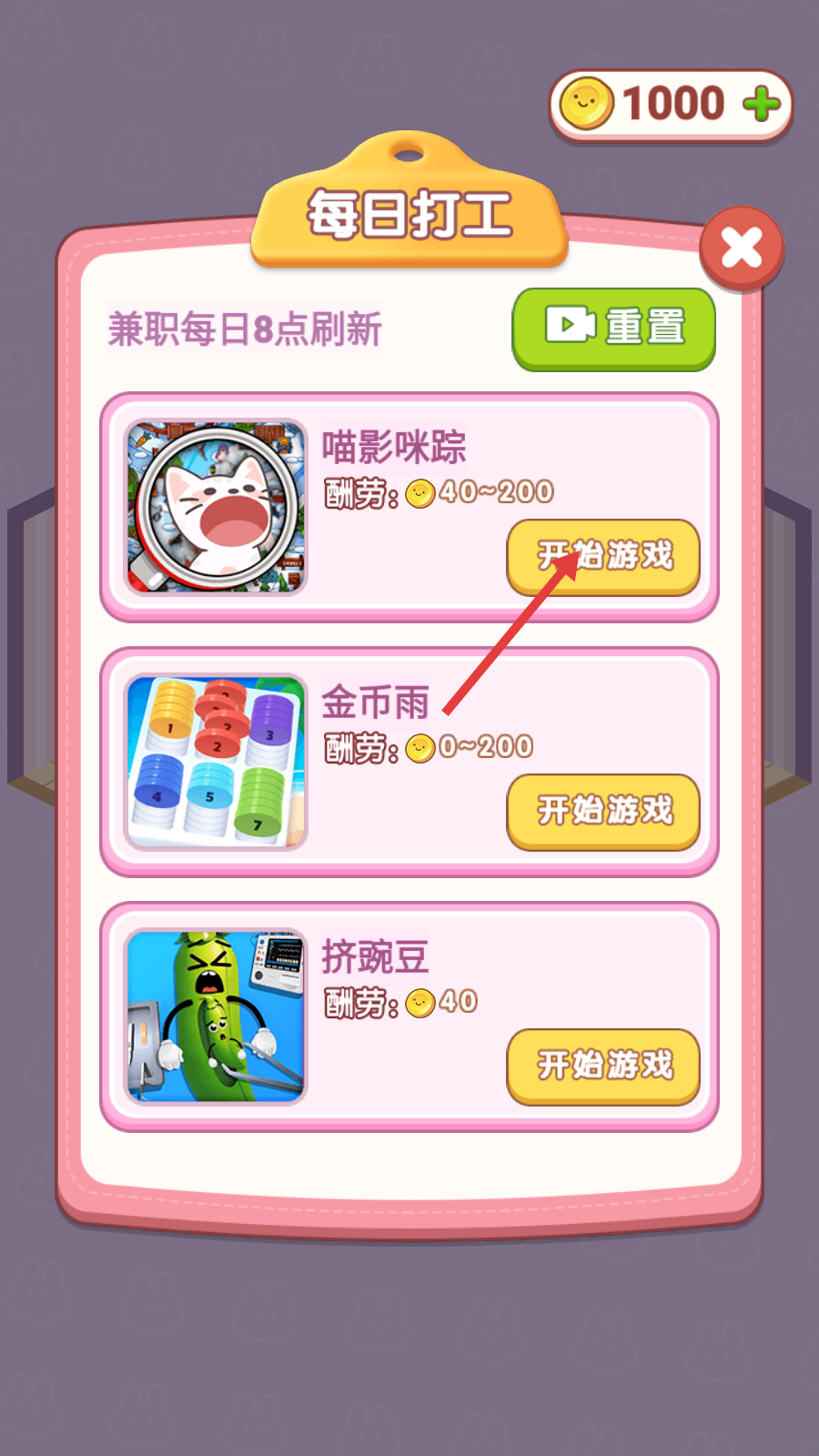
Task: Start the 喵影咪踪 game
Action: pos(603,556)
